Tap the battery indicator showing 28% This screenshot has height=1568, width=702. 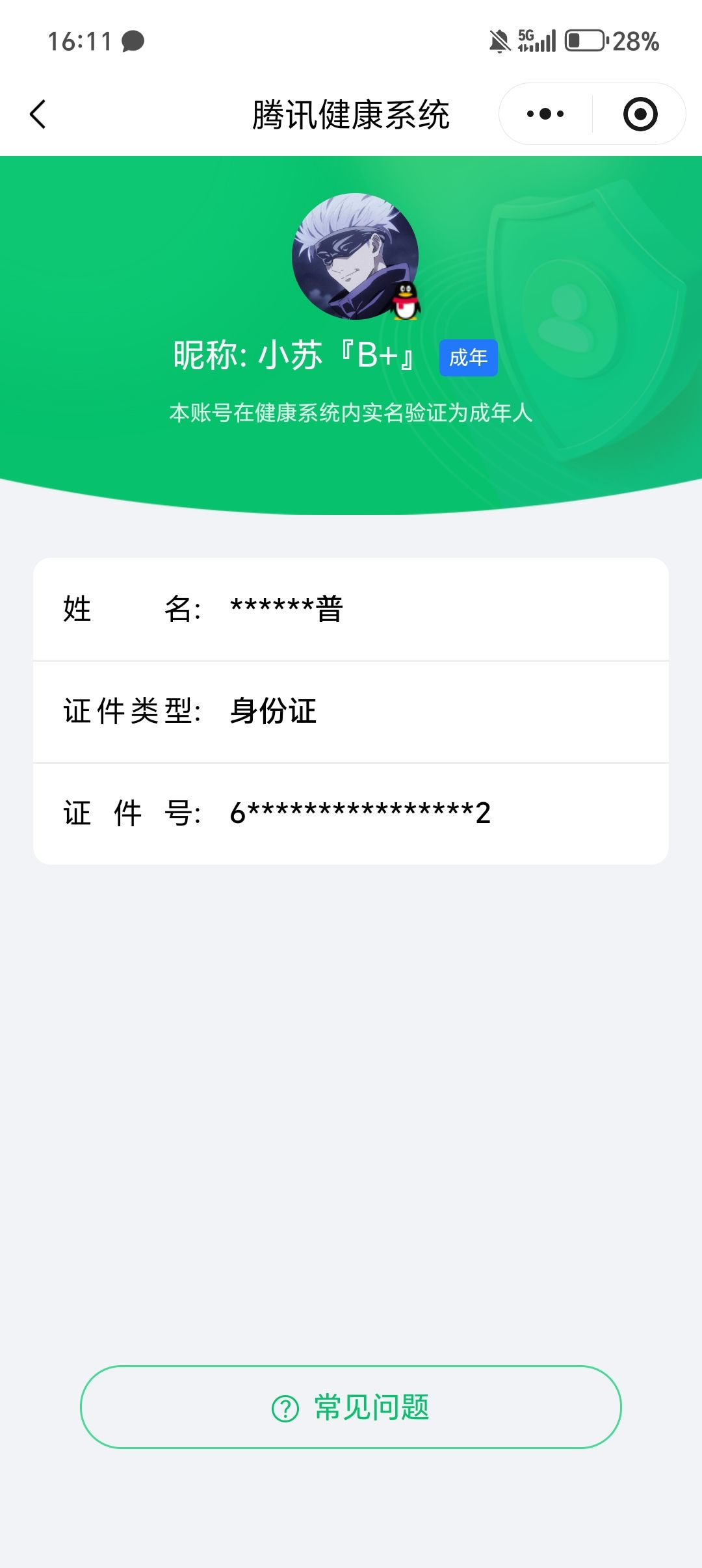[586, 41]
